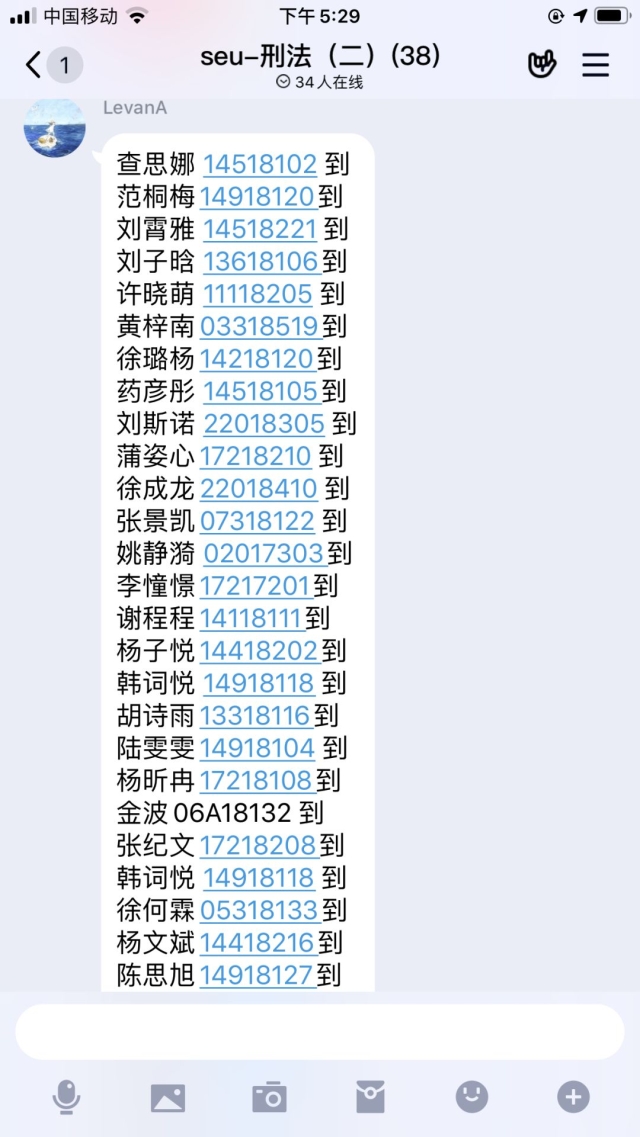Tap the linked number 02017303

pyautogui.click(x=264, y=554)
